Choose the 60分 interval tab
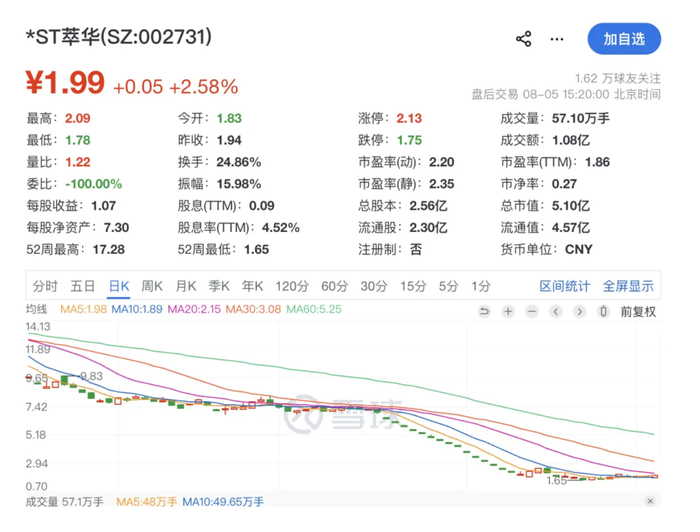 (x=334, y=286)
